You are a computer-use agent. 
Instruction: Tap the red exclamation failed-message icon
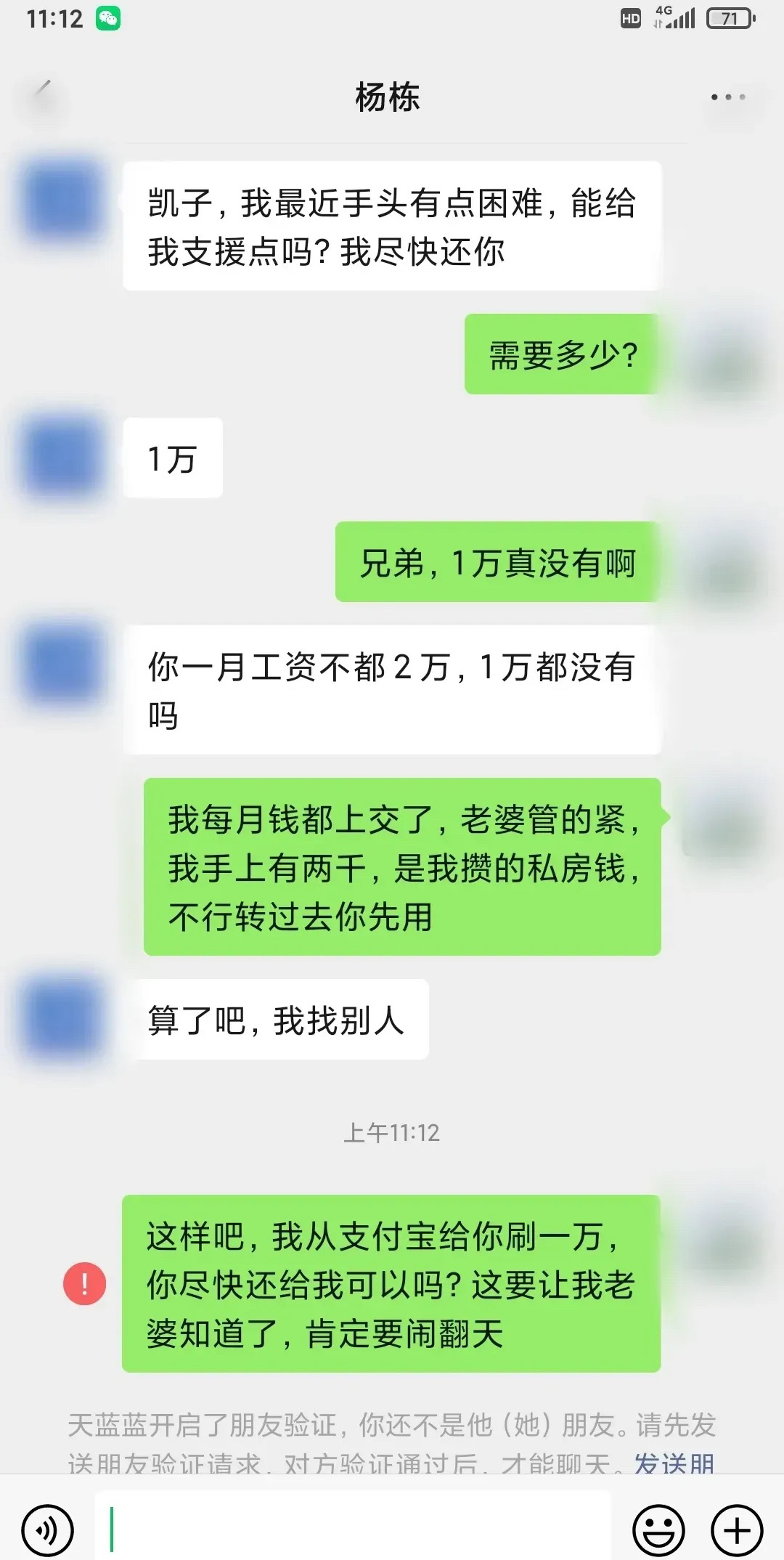tap(85, 1281)
